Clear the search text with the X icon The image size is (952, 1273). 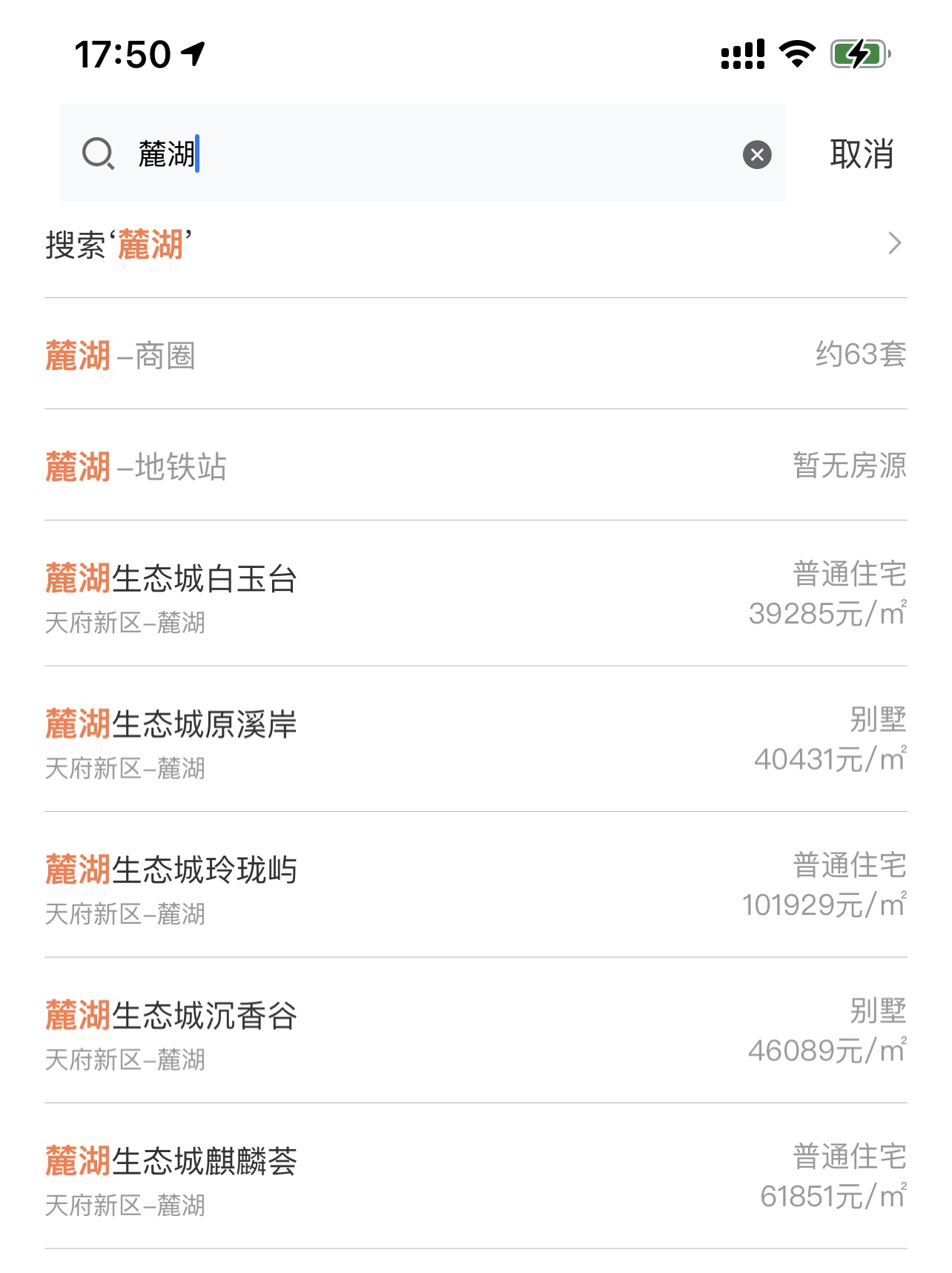click(x=757, y=154)
